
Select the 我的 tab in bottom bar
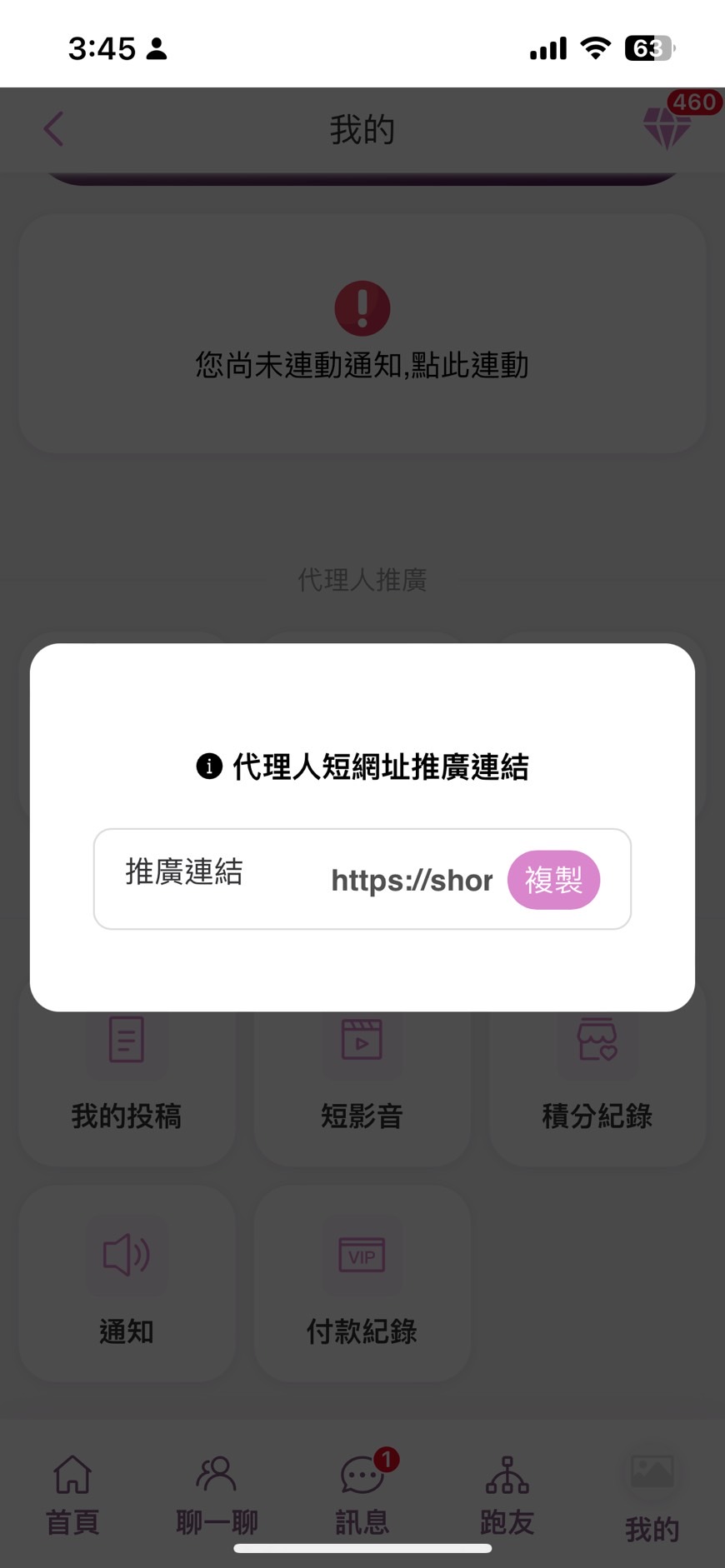coord(651,1500)
